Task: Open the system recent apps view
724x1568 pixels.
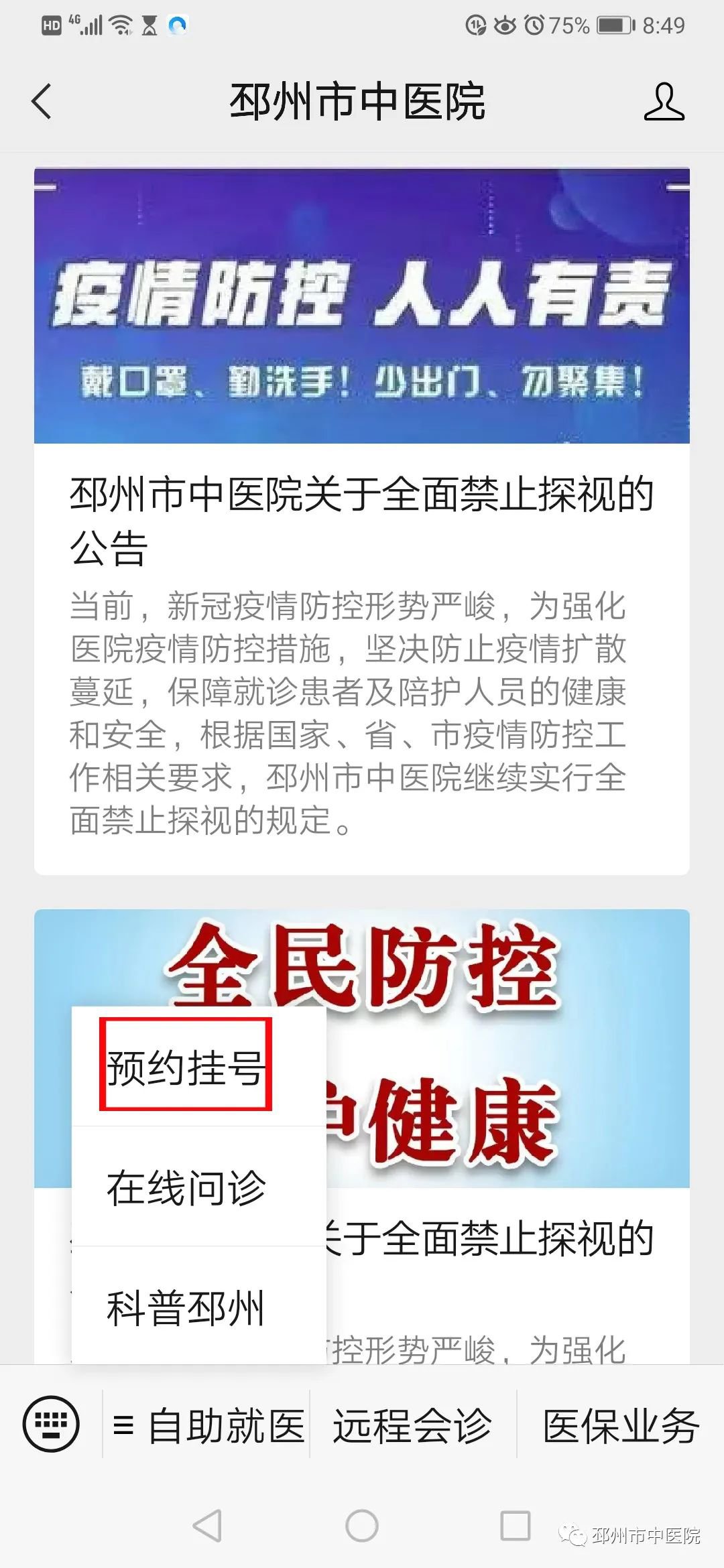Action: click(x=516, y=1526)
